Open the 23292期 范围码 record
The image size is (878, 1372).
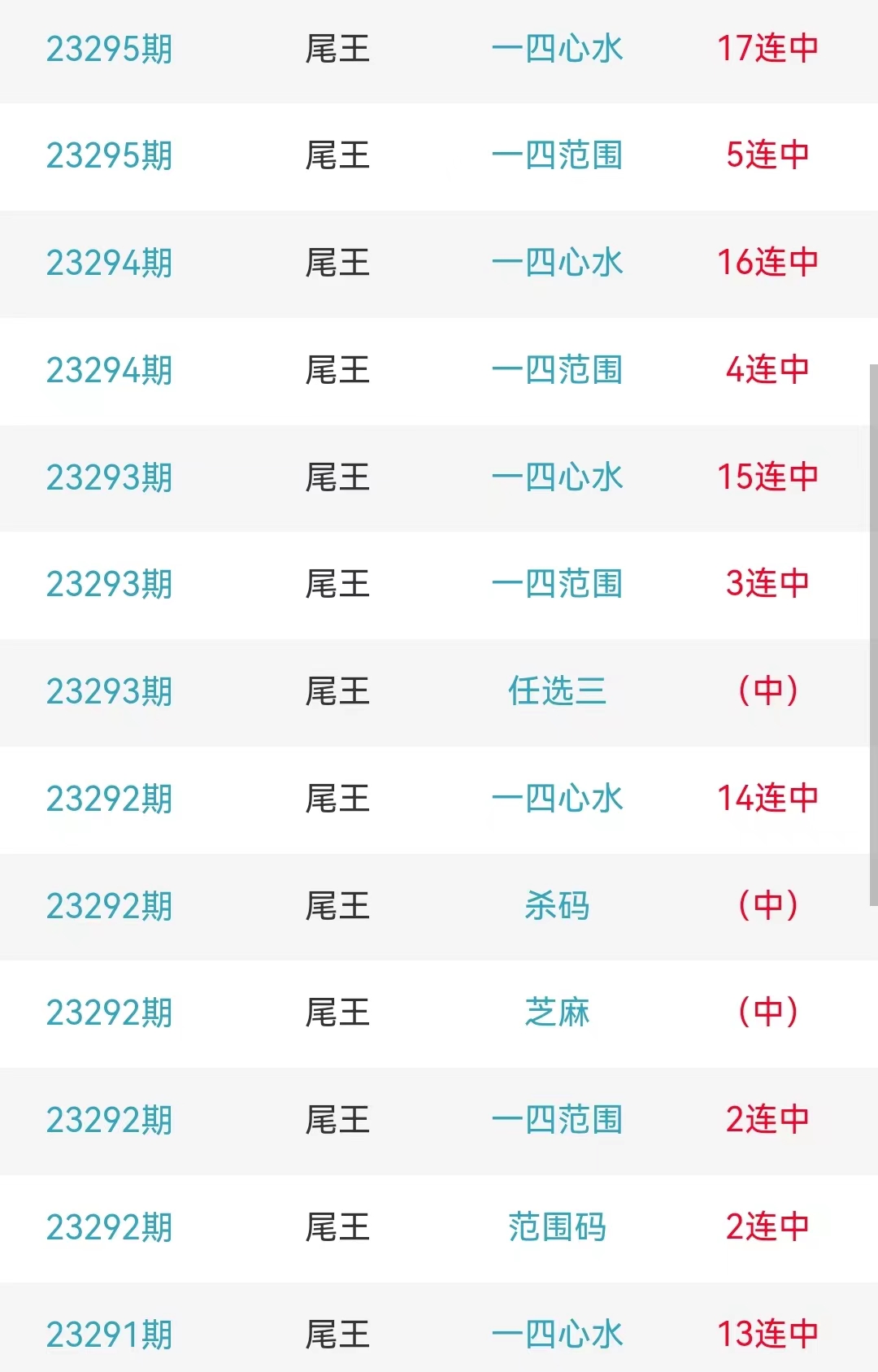(557, 1227)
